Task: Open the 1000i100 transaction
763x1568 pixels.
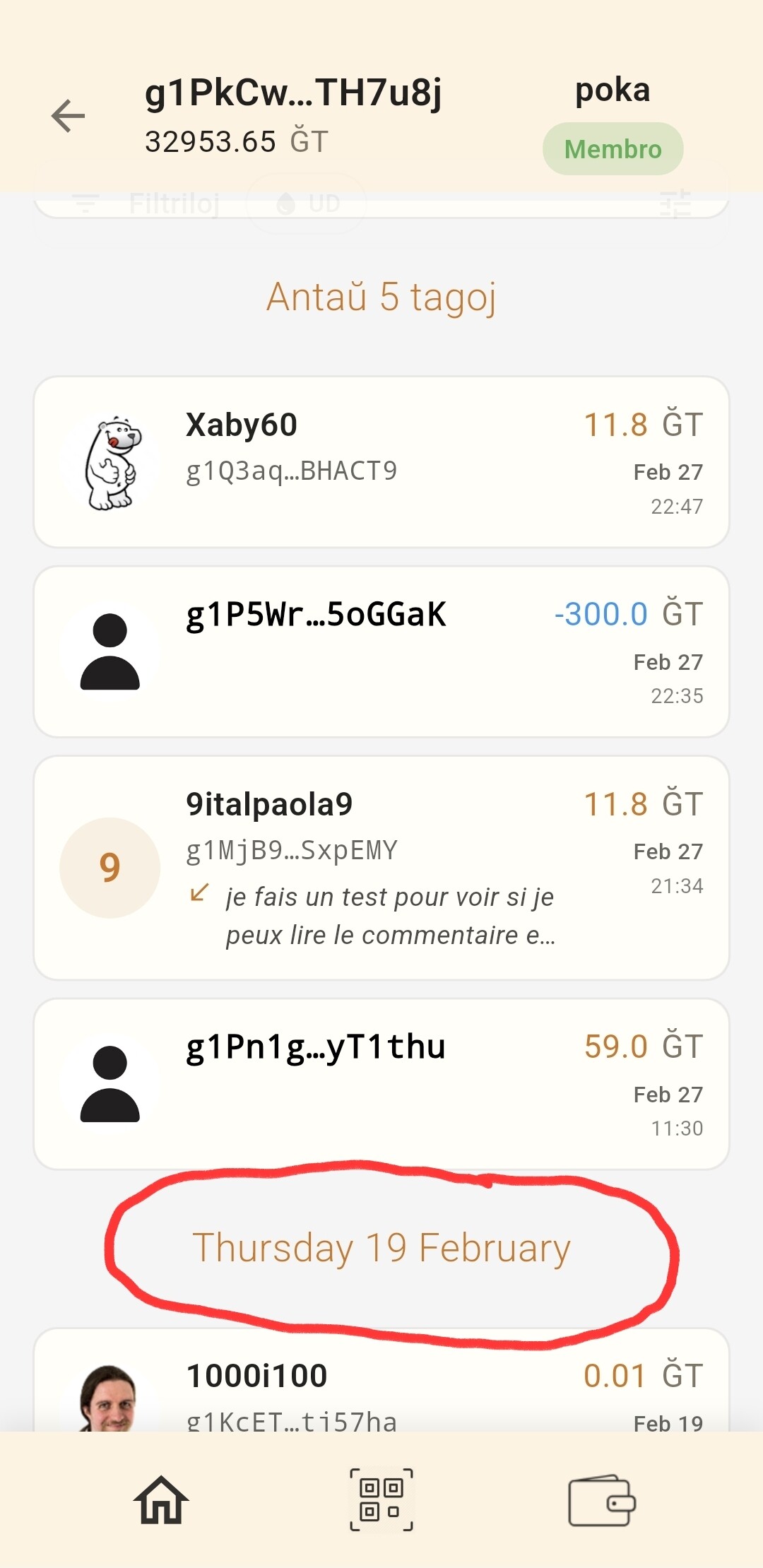Action: click(381, 1385)
